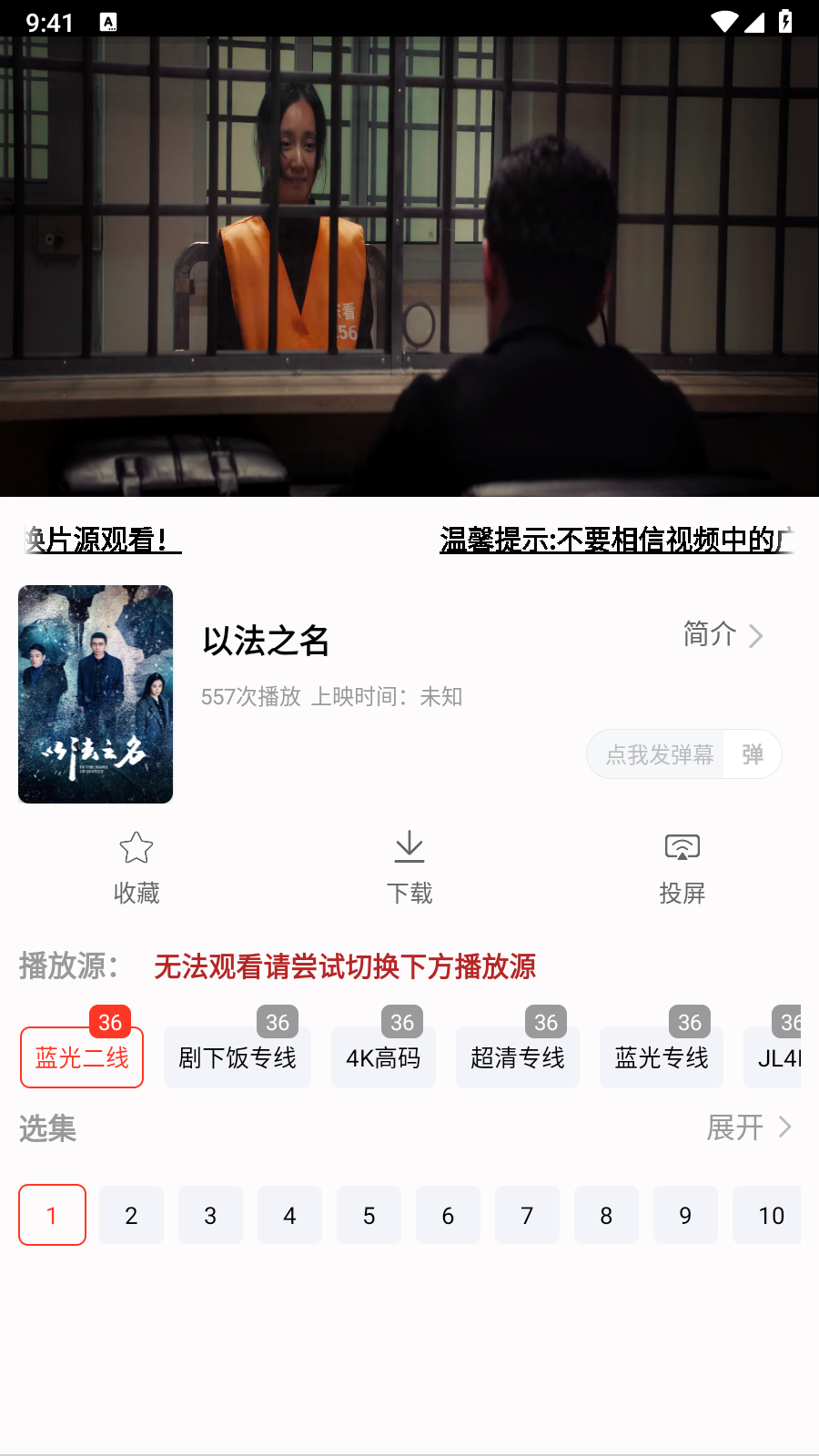Open the 以法之名 poster thumbnail

[95, 693]
